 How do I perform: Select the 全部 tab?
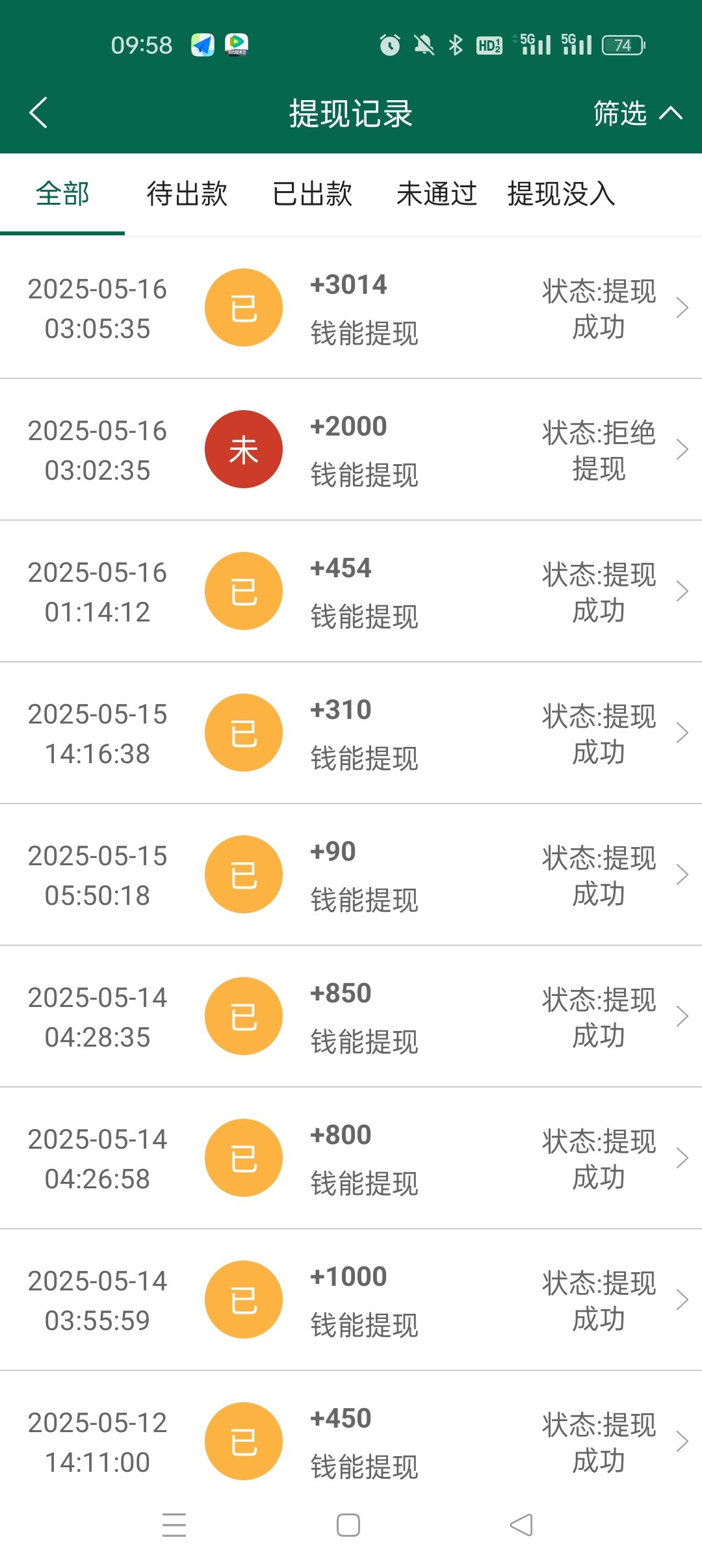point(62,194)
